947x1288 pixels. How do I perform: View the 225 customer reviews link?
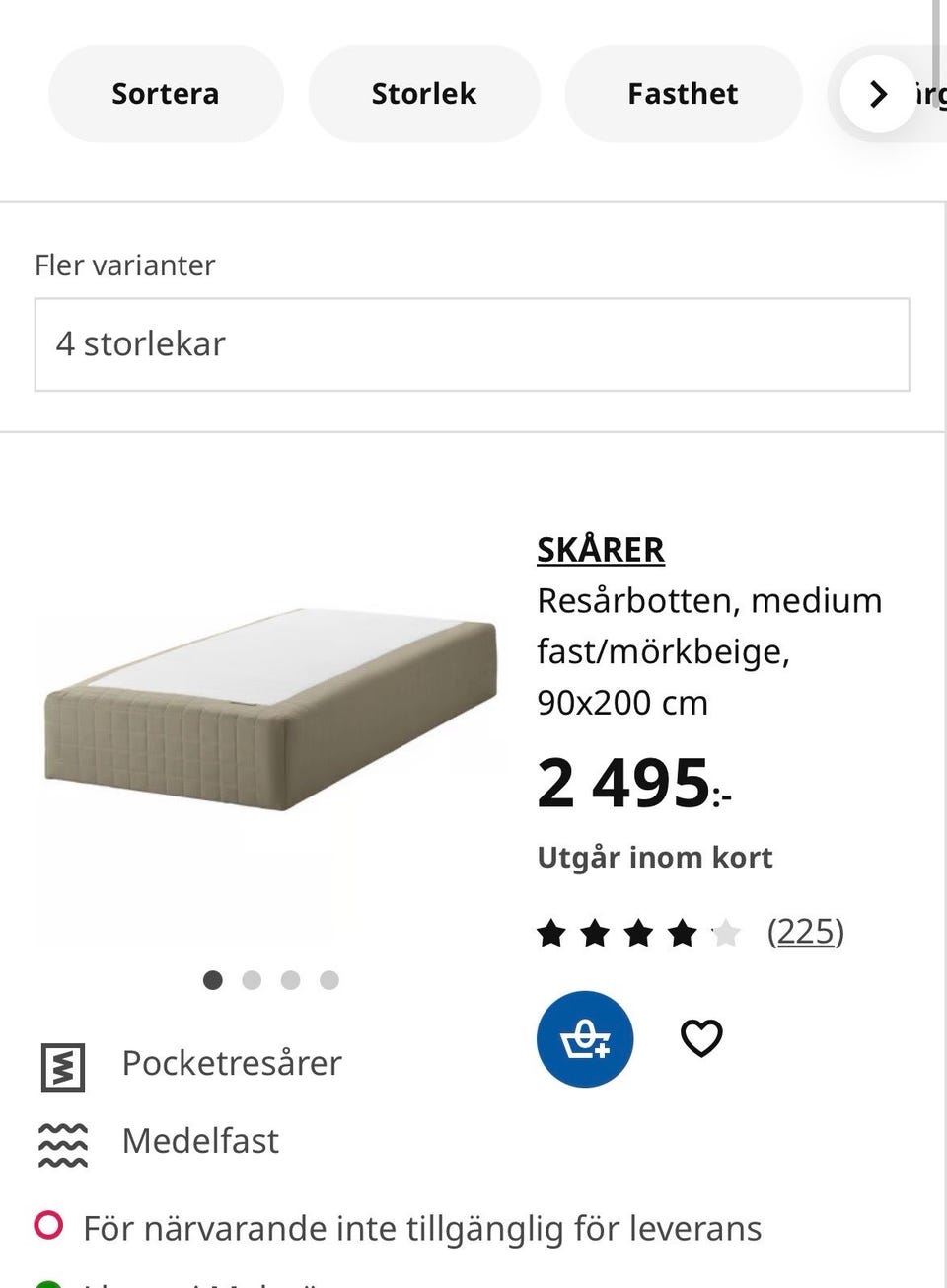(x=806, y=931)
